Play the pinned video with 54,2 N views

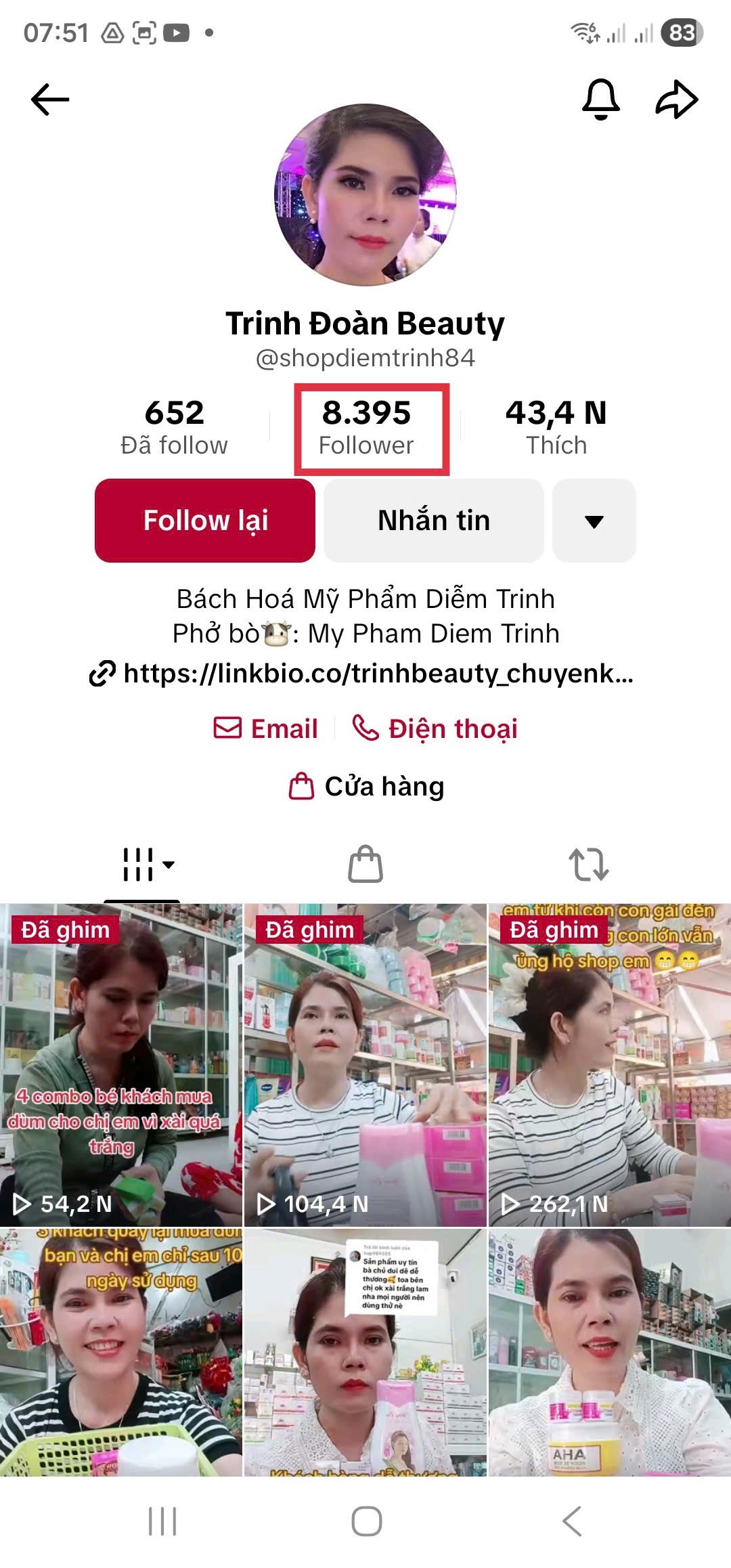click(120, 1064)
